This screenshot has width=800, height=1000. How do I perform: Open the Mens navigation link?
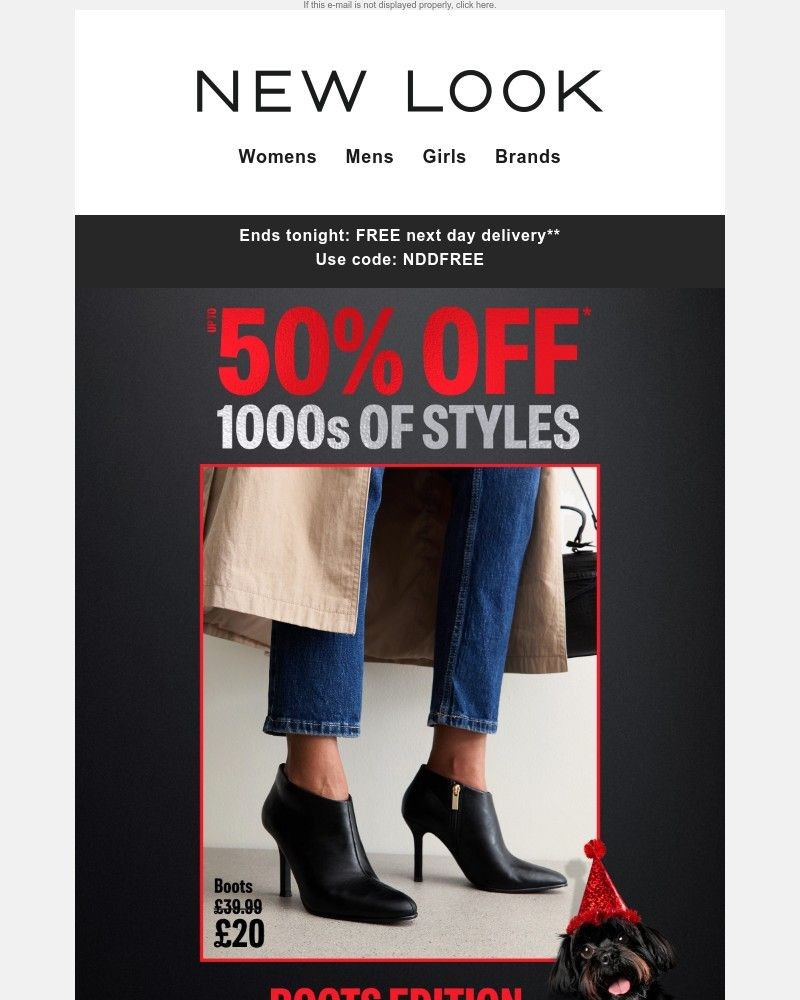pos(369,157)
